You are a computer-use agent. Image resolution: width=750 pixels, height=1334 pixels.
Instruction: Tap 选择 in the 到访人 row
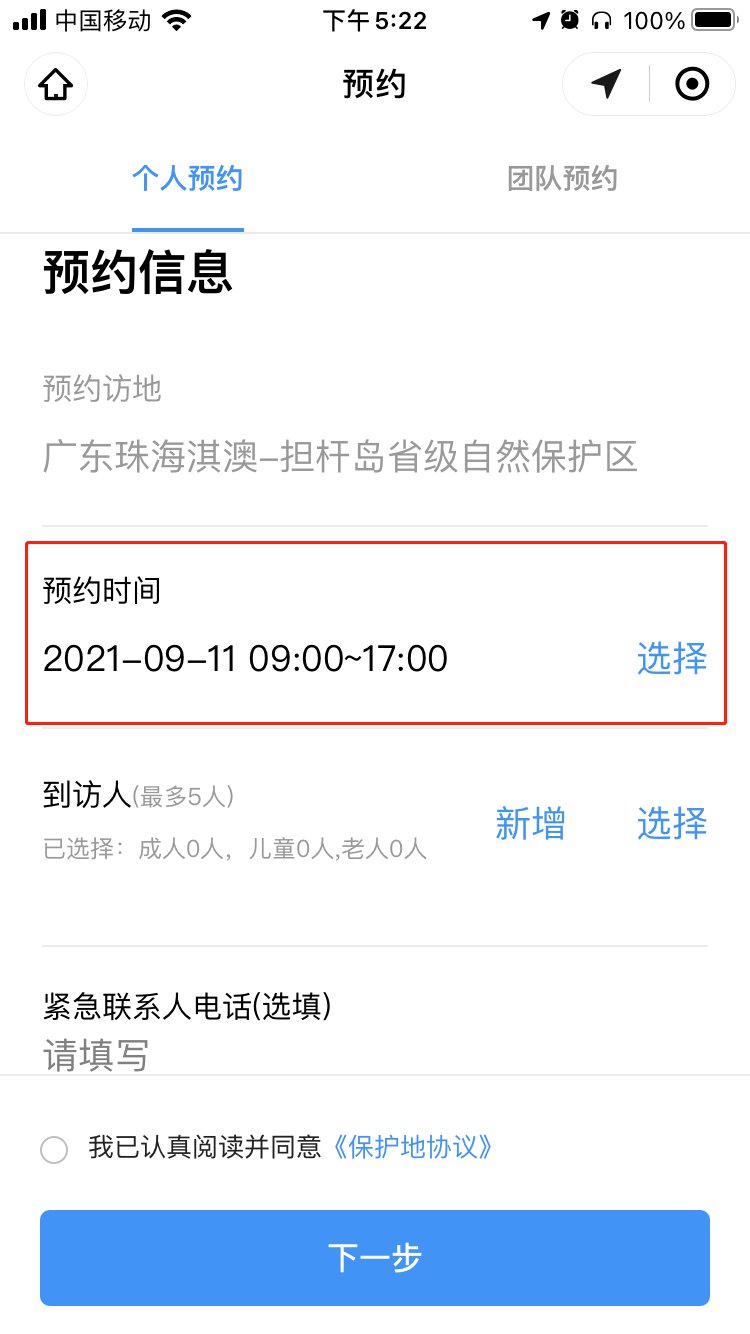672,824
